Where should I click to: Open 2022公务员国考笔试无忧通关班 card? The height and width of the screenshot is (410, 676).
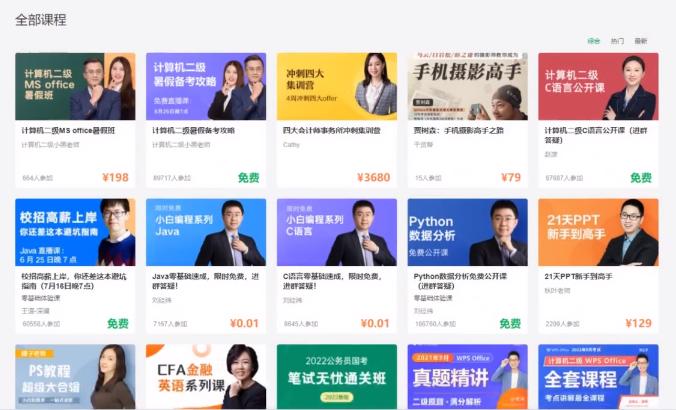(336, 377)
